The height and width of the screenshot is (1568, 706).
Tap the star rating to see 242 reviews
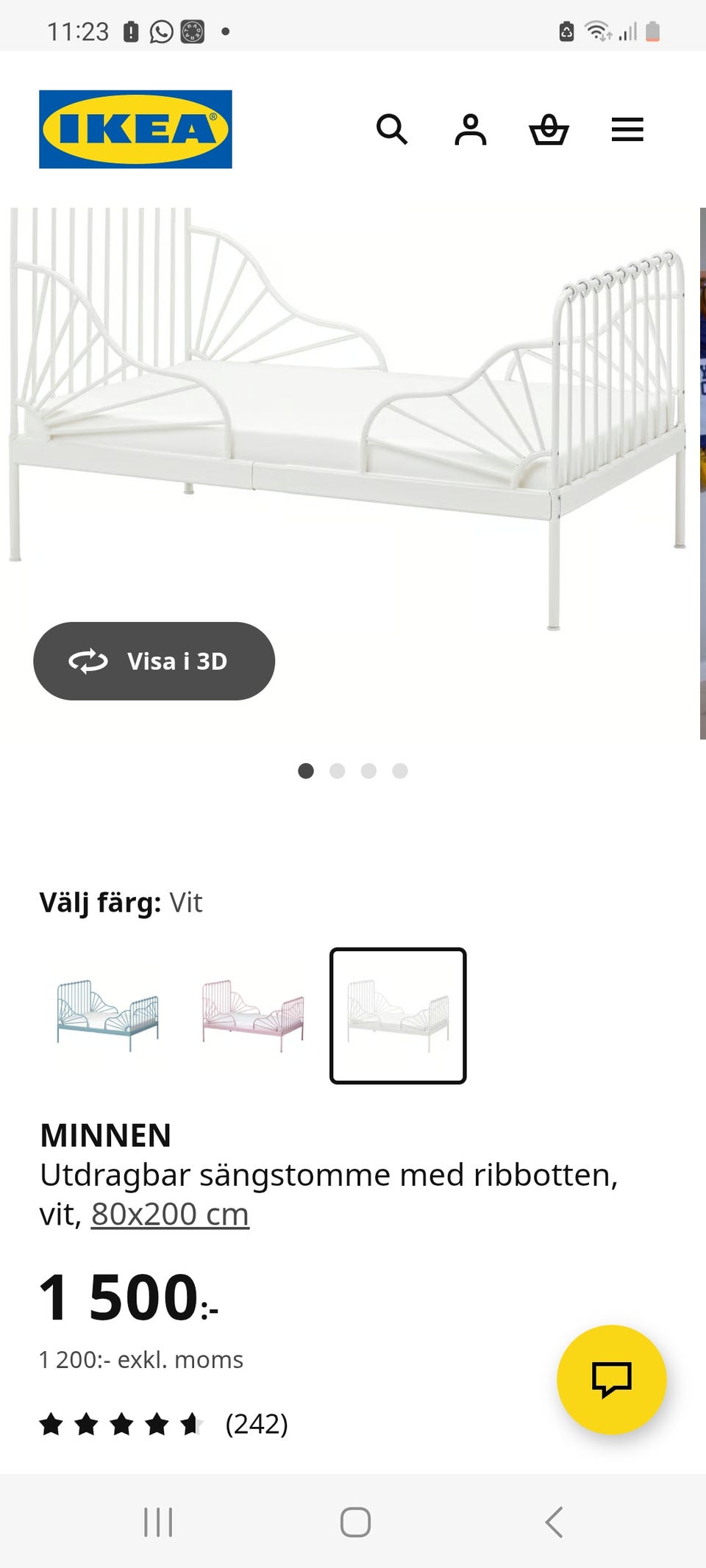pyautogui.click(x=121, y=1423)
